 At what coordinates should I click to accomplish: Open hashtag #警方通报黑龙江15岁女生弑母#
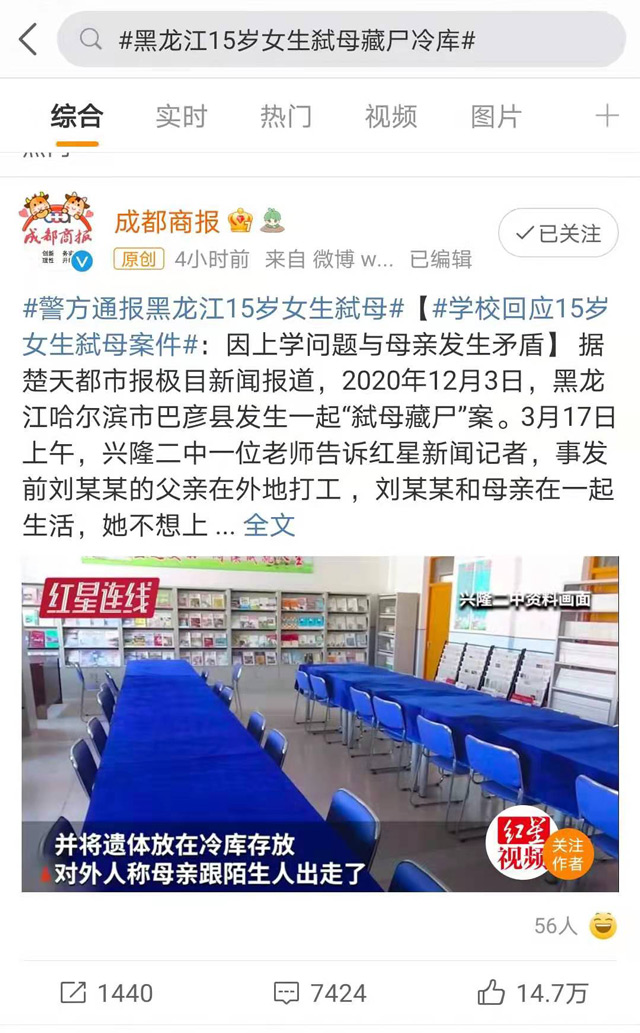coord(214,307)
